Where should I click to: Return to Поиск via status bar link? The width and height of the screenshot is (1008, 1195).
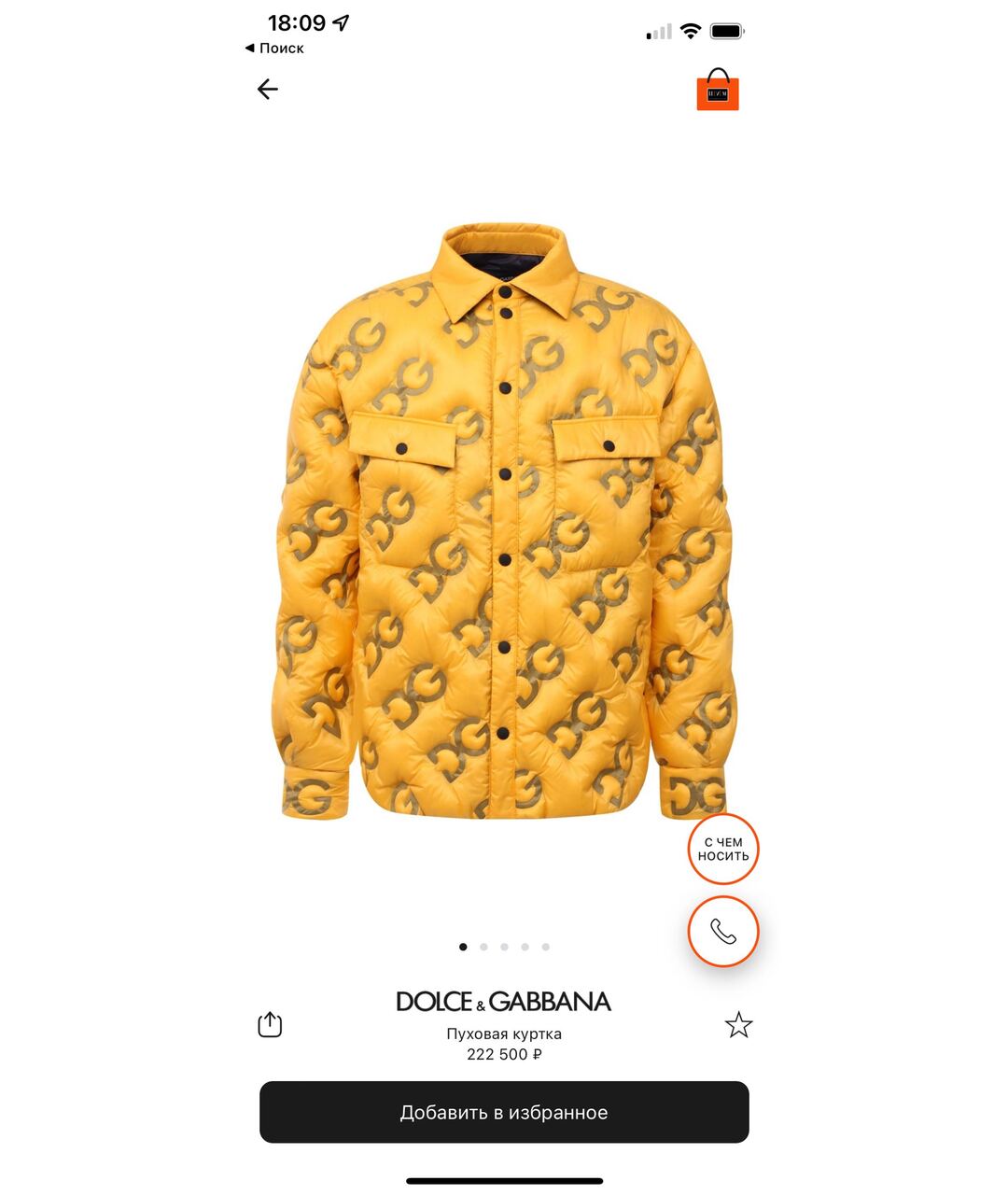[x=275, y=48]
